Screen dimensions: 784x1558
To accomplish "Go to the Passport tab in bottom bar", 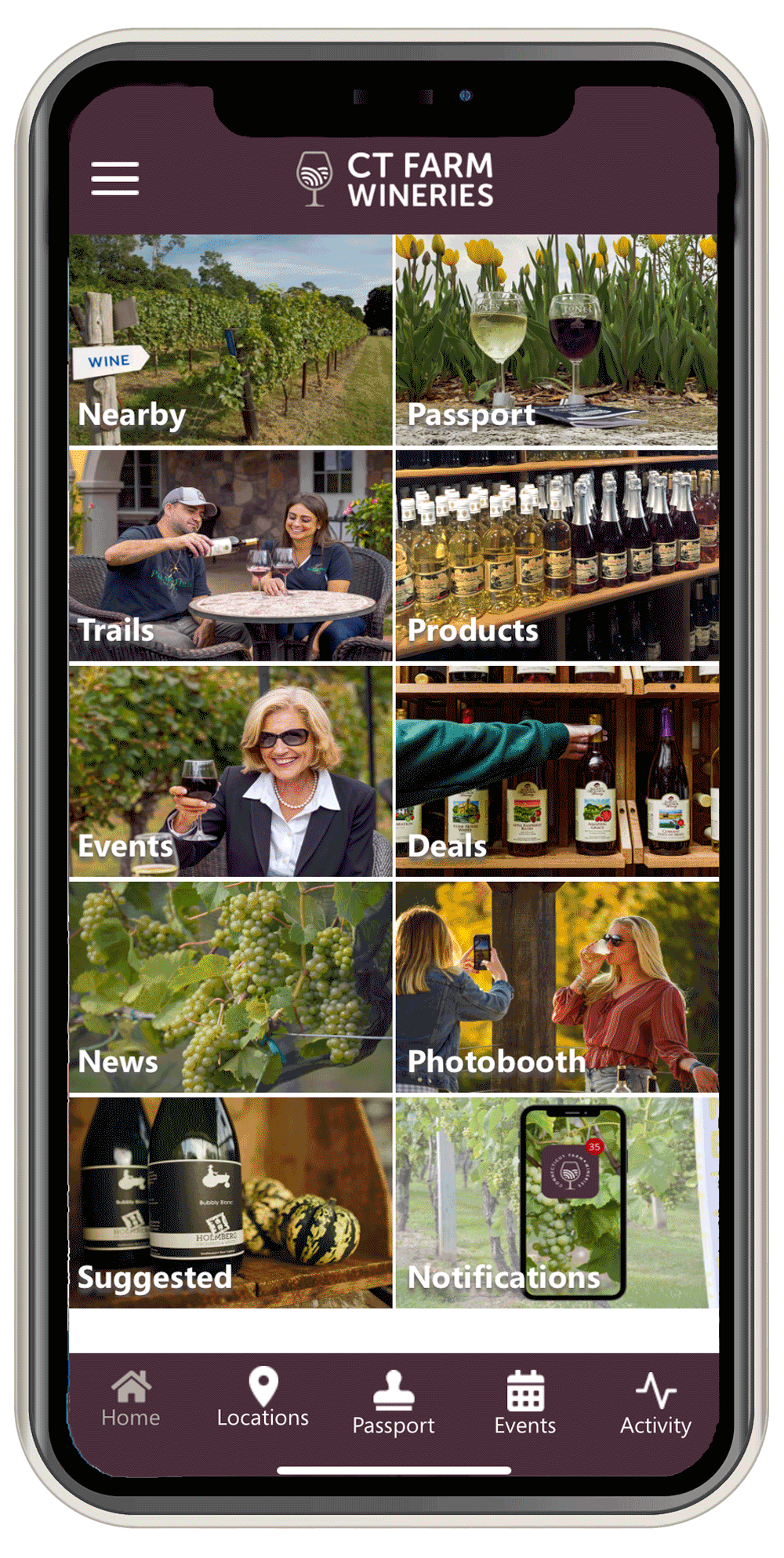I will pos(394,1403).
